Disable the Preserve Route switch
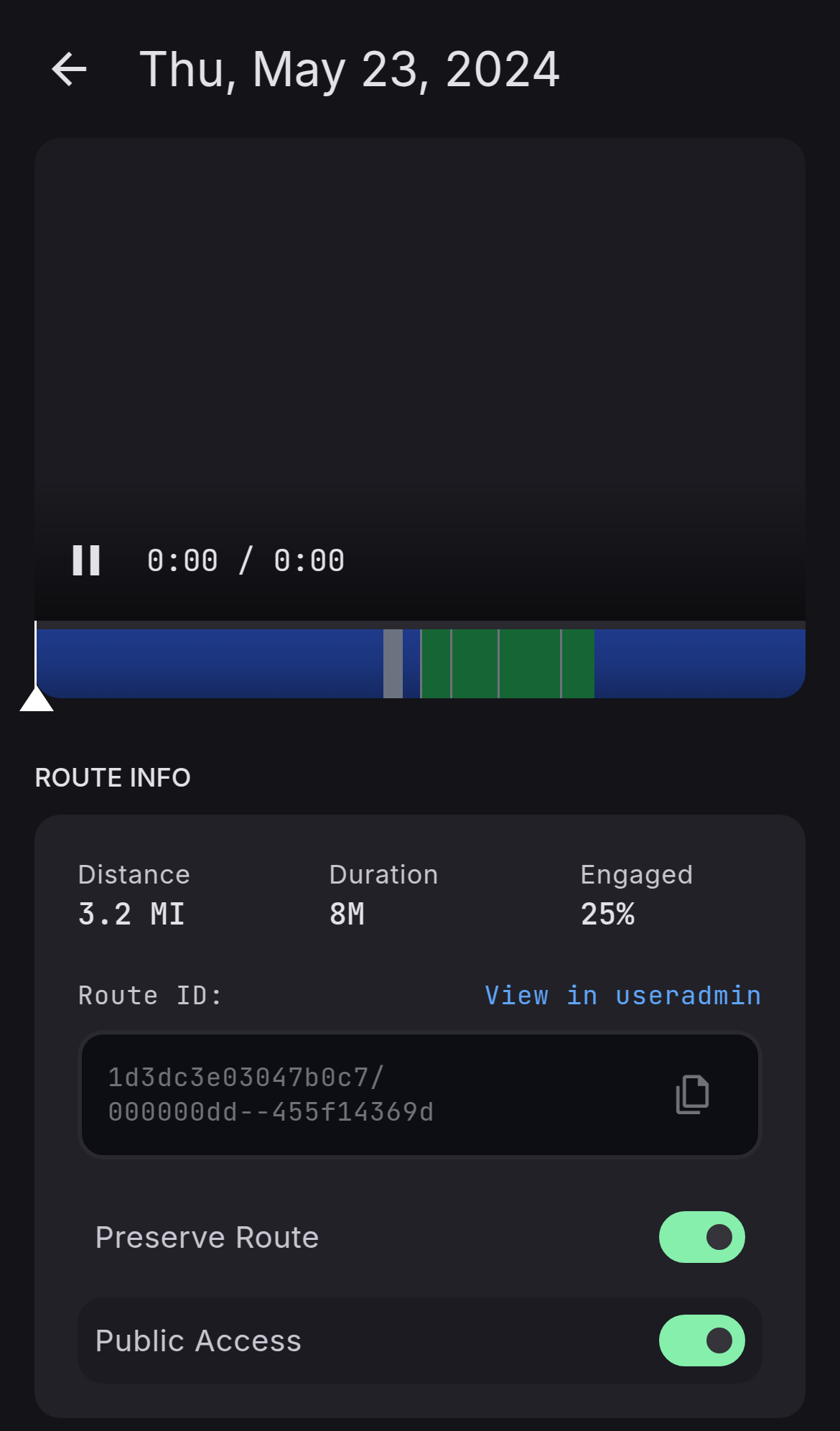This screenshot has width=840, height=1431. (x=702, y=1237)
